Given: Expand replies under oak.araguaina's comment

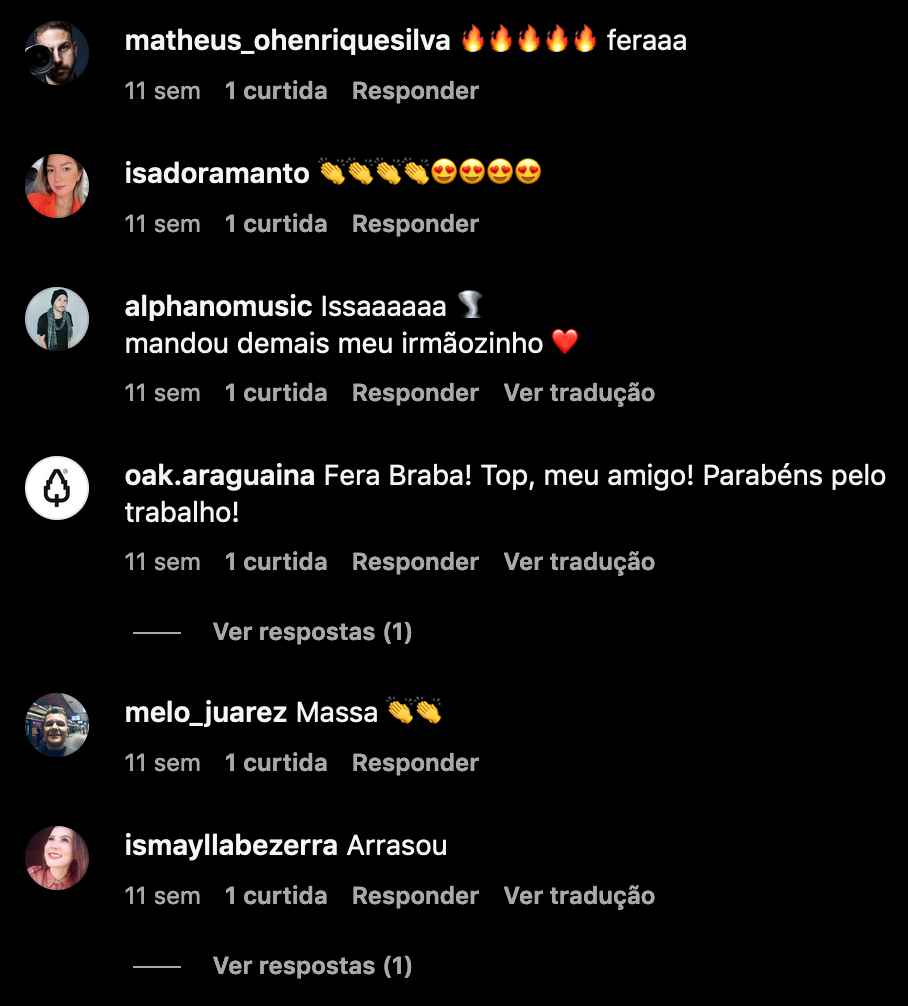Looking at the screenshot, I should click(x=312, y=632).
